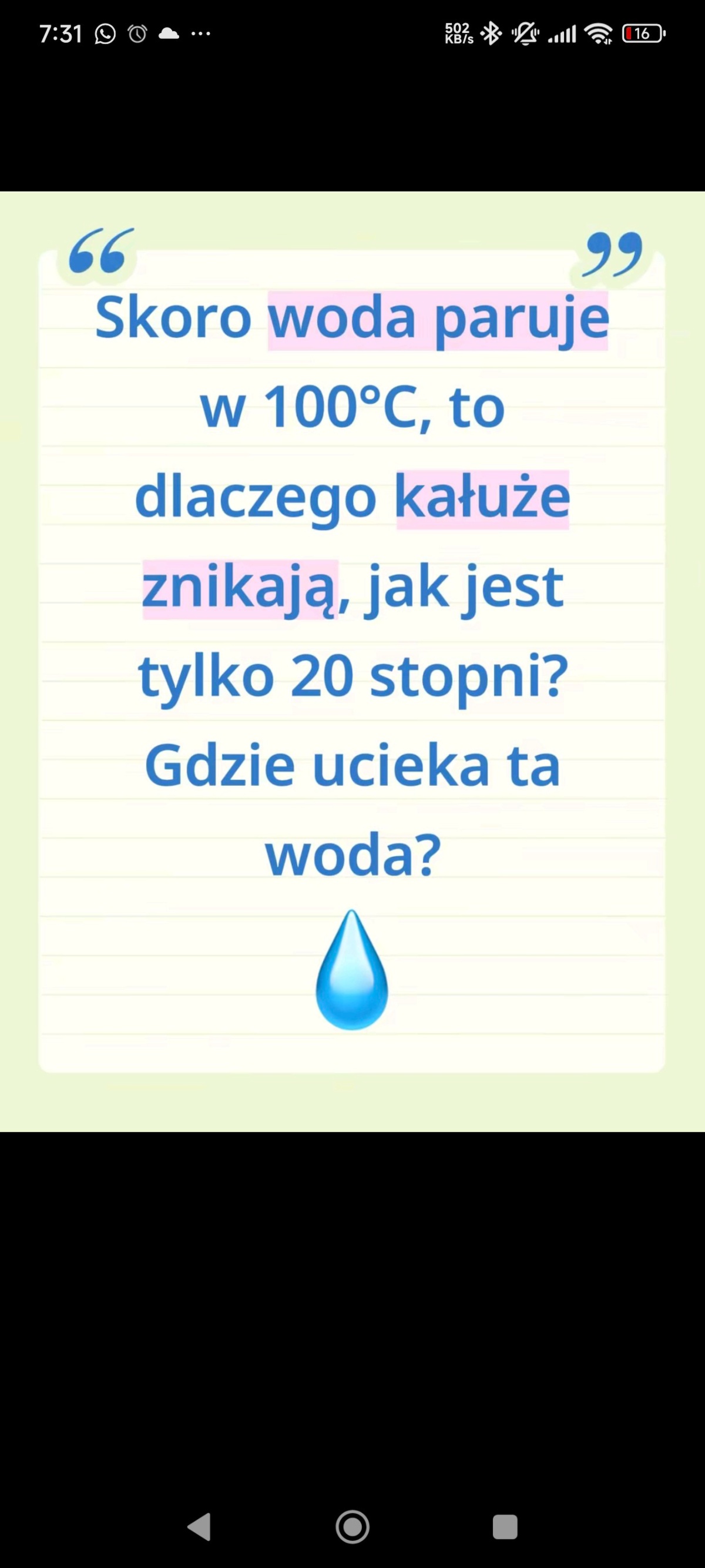Go back with the system back button

point(200,1526)
